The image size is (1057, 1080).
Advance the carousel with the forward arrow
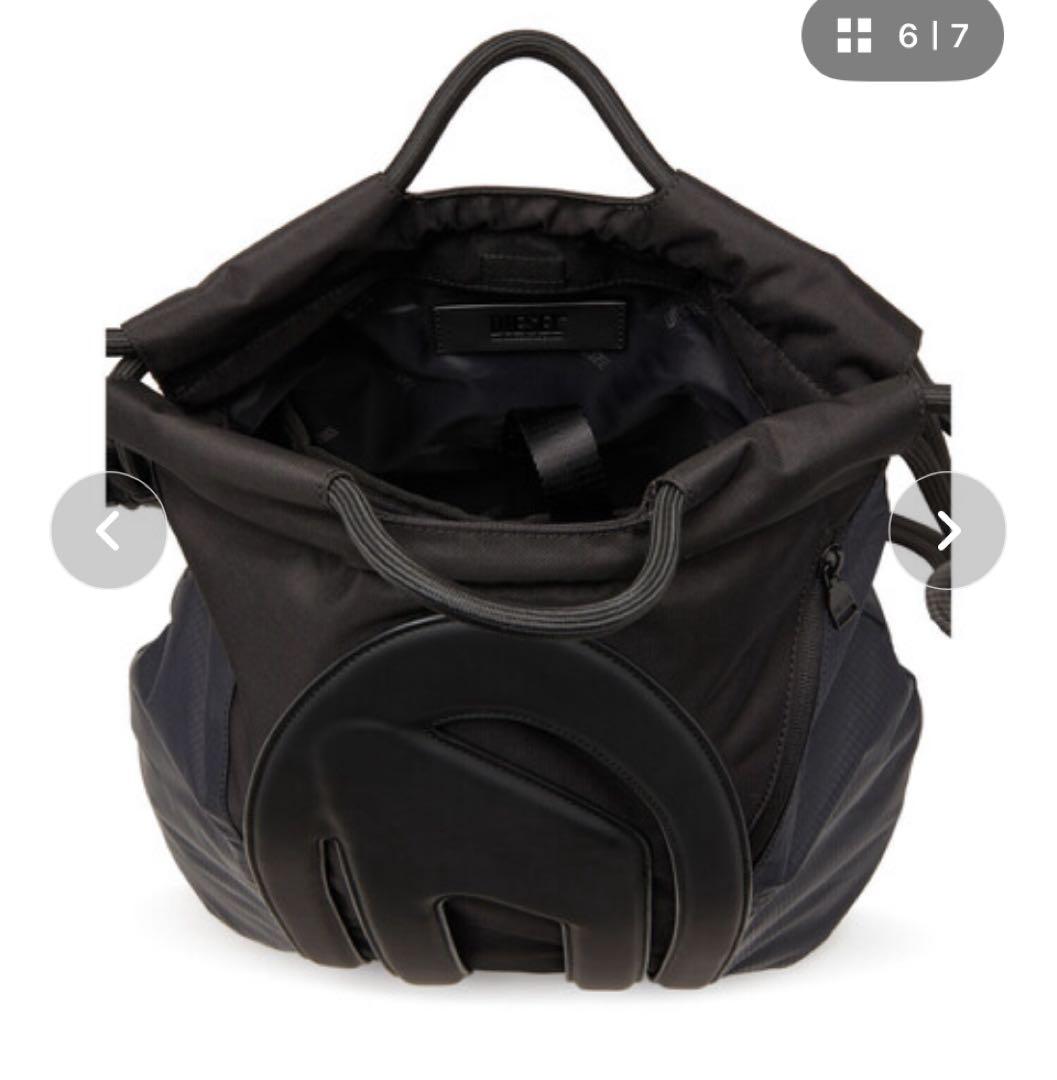948,532
